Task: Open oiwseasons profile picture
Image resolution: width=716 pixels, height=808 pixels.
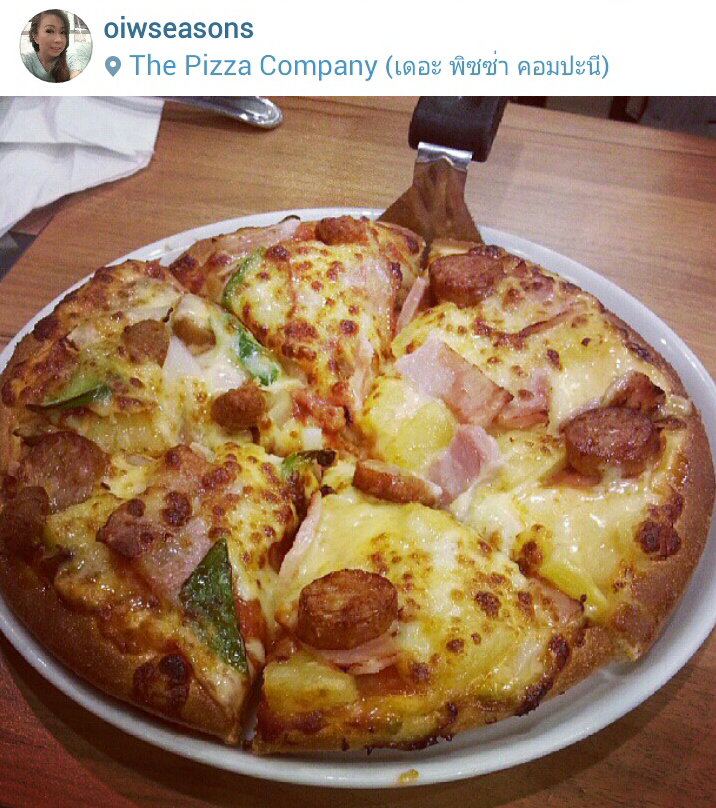Action: [x=55, y=46]
